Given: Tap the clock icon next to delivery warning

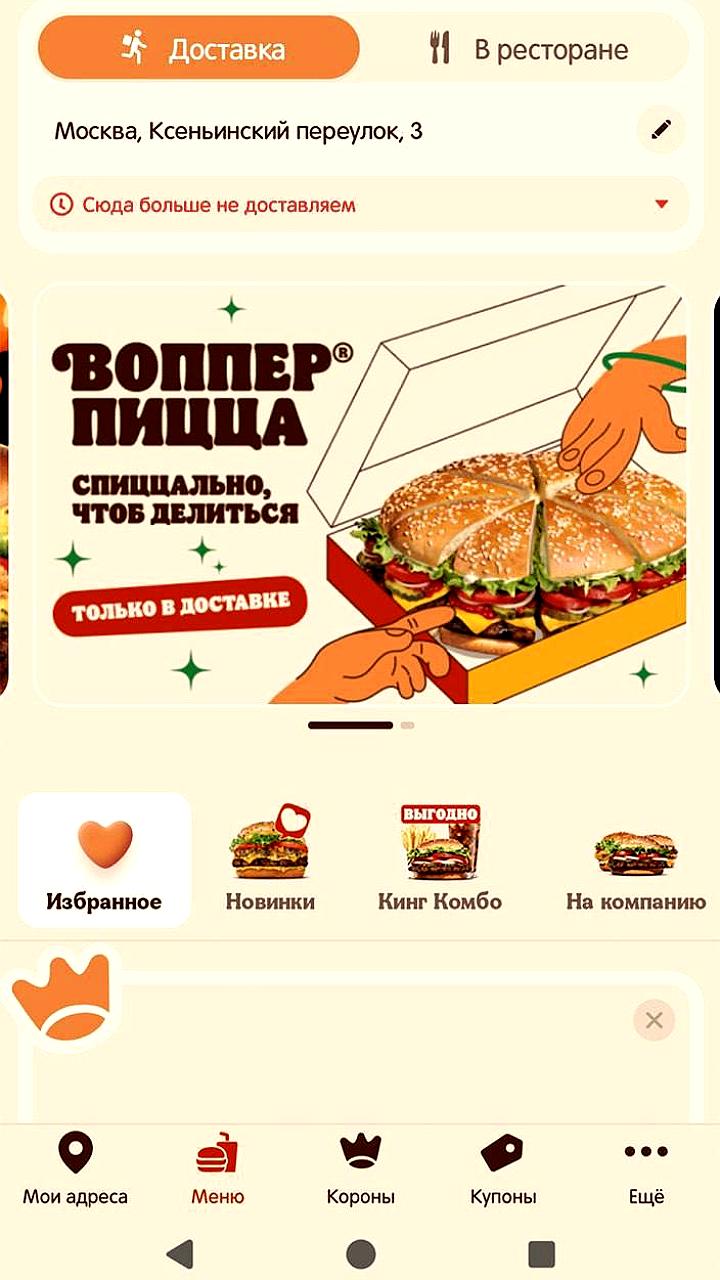Looking at the screenshot, I should (x=62, y=205).
